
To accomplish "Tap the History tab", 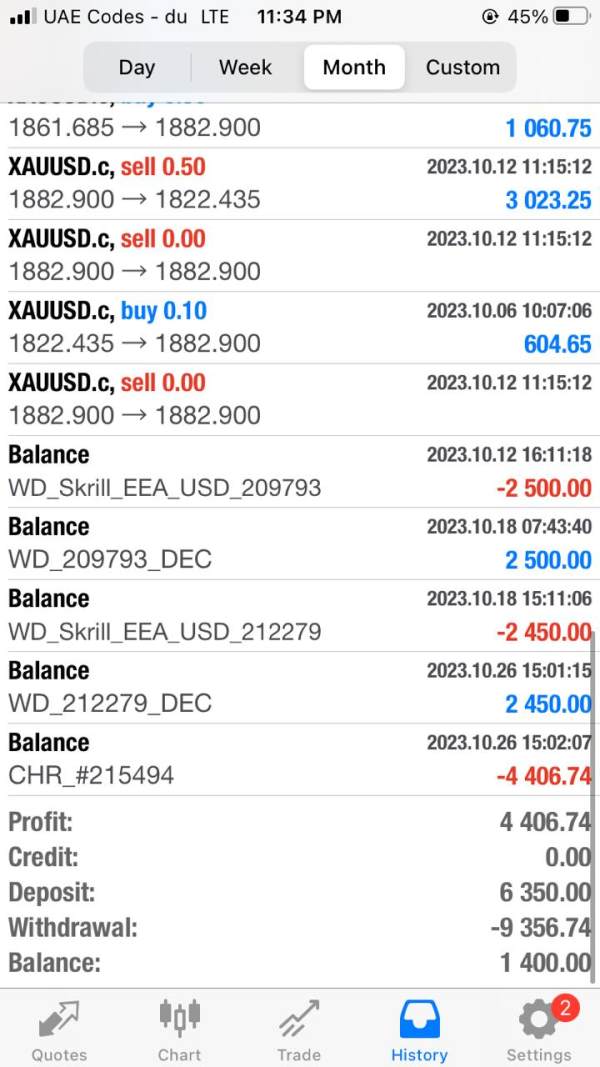I will pos(419,1030).
